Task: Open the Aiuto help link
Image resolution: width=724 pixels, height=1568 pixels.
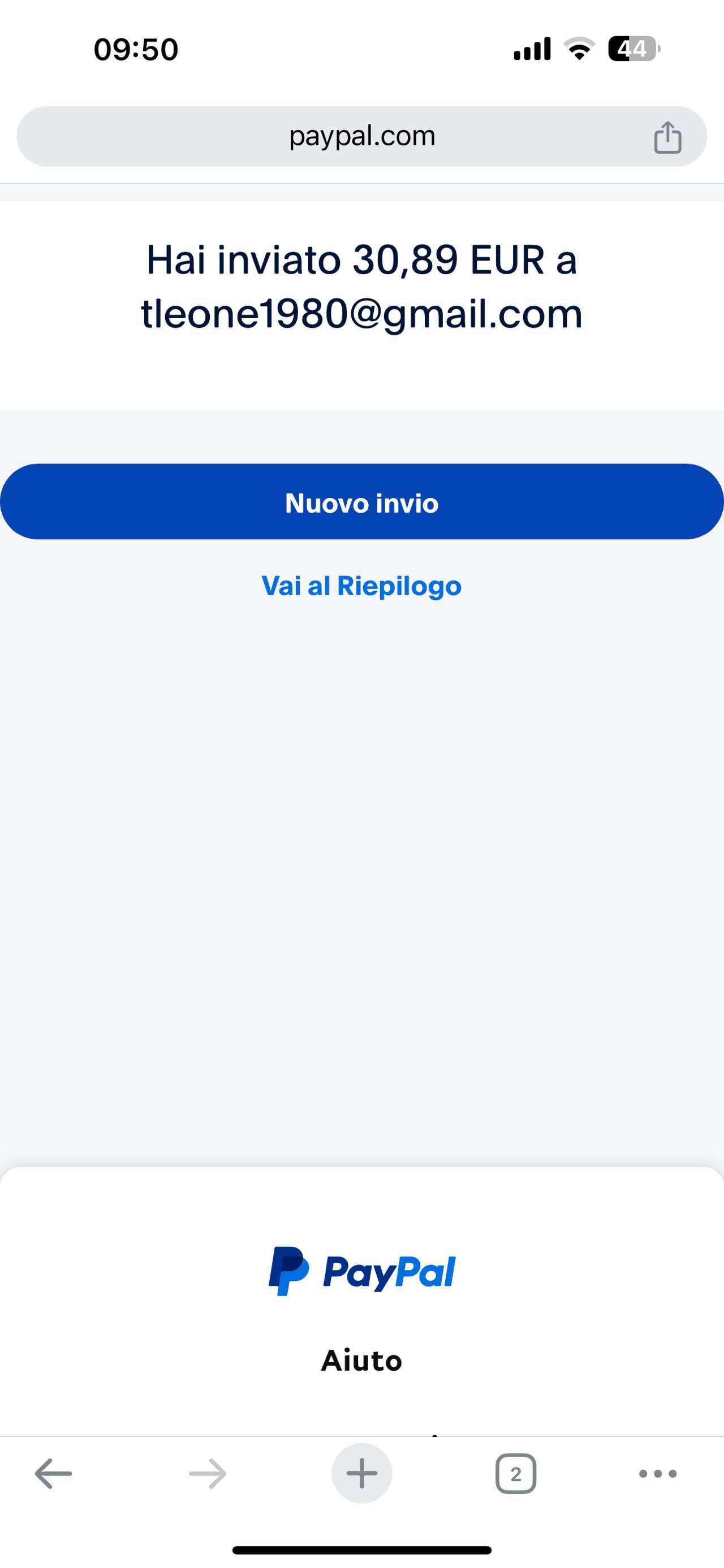Action: 361,1361
